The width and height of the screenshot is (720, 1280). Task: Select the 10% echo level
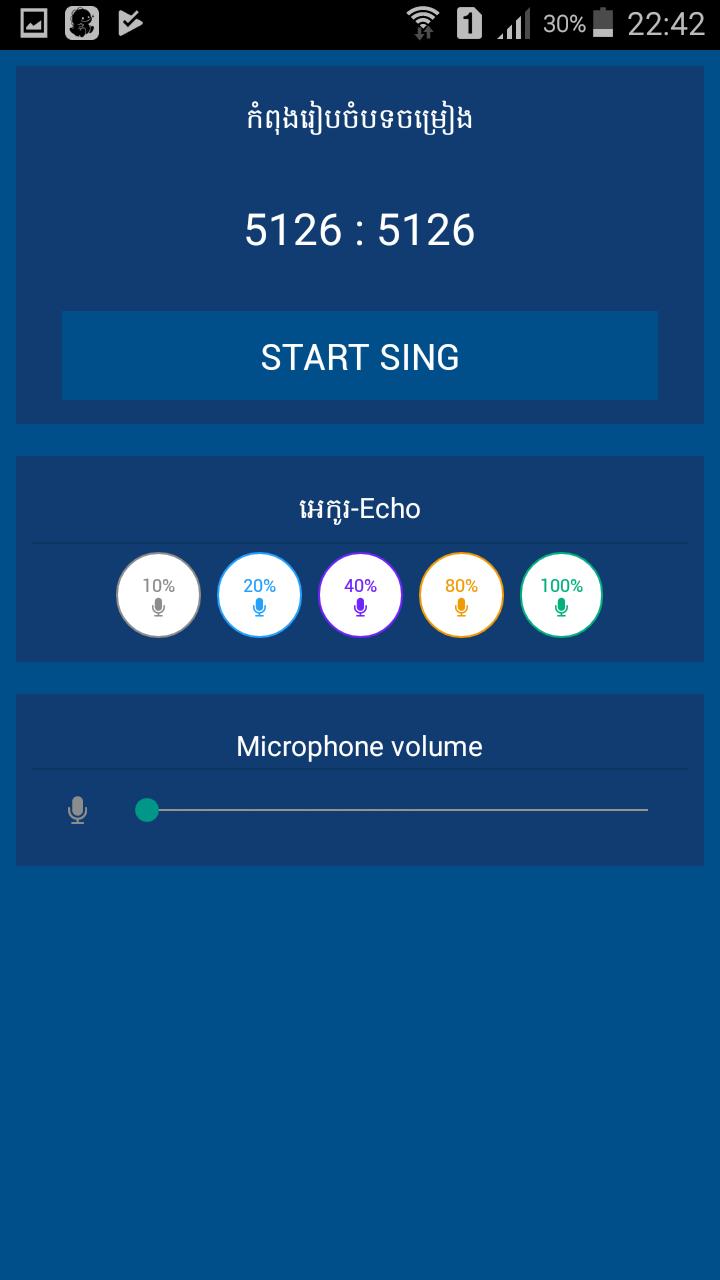(x=159, y=595)
